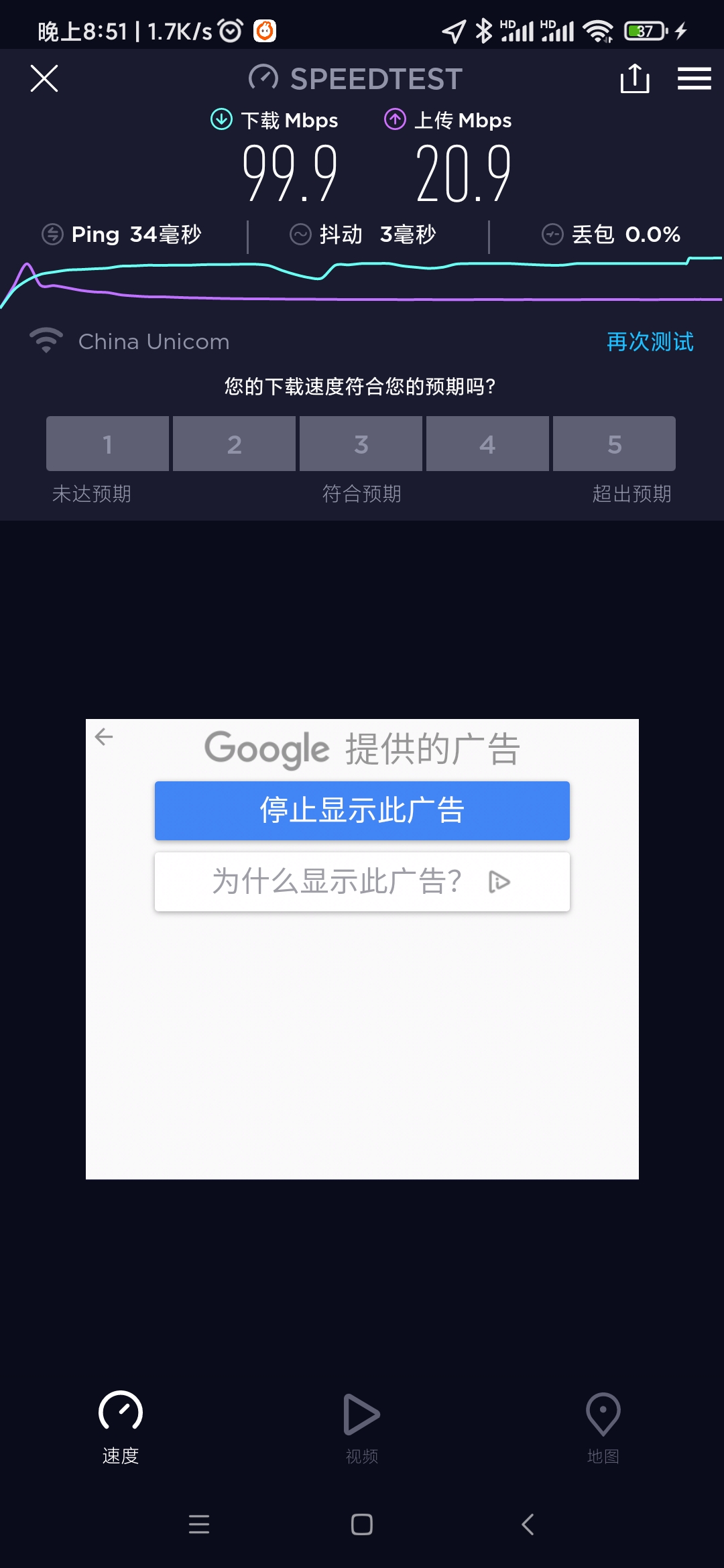Image resolution: width=724 pixels, height=1568 pixels.
Task: Rate download speed as 1
Action: point(107,444)
